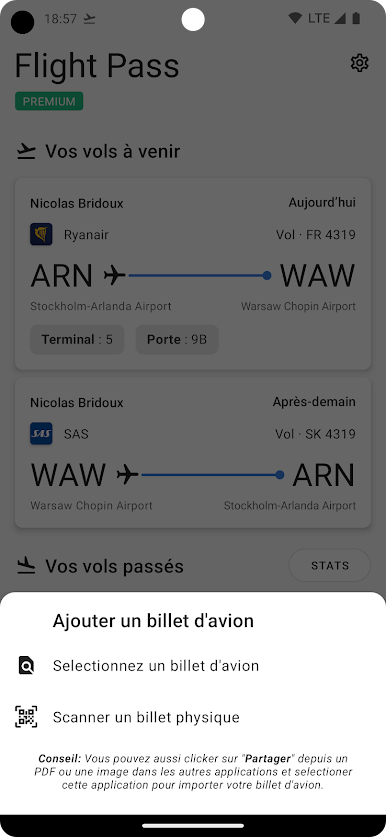This screenshot has height=837, width=386.
Task: Select Scanner un billet physique
Action: (x=193, y=717)
